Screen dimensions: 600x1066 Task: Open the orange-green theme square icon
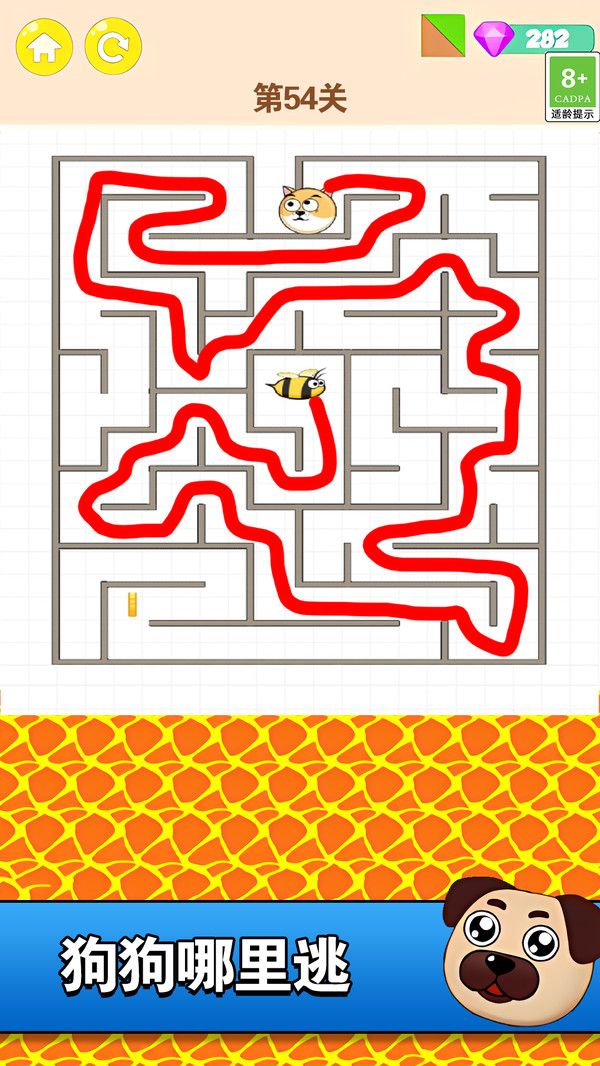[442, 36]
